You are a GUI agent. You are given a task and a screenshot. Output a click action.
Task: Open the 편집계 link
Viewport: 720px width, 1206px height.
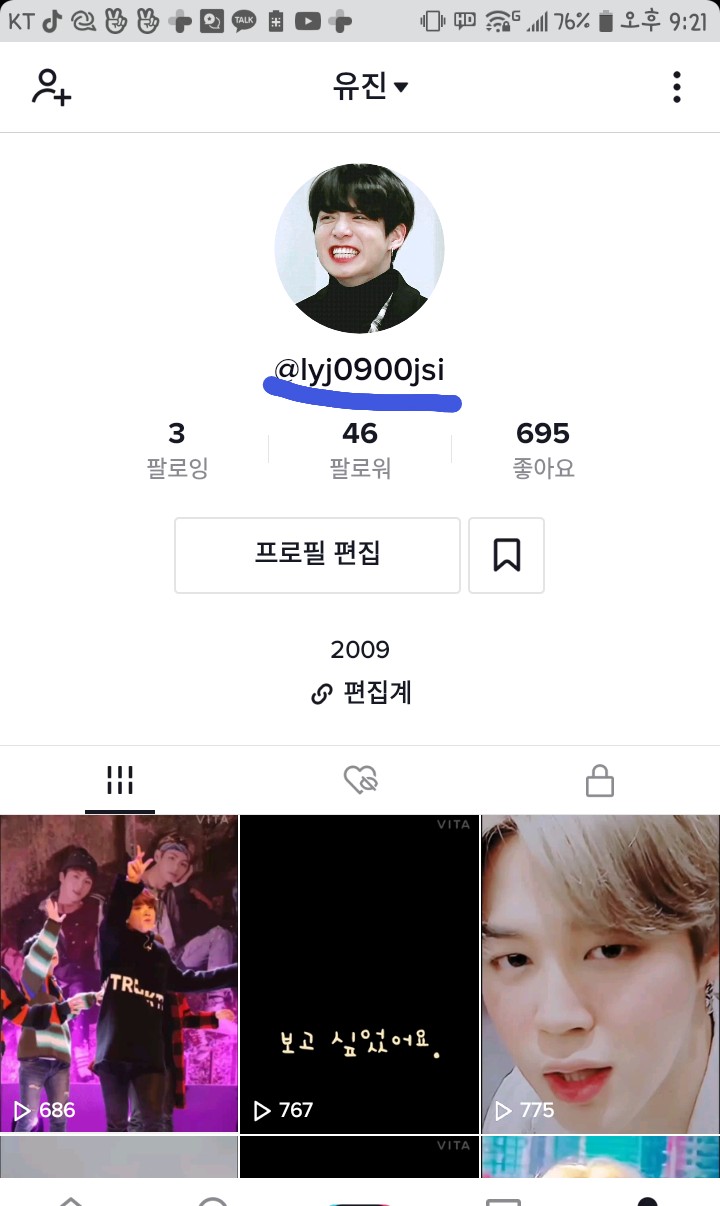[362, 693]
